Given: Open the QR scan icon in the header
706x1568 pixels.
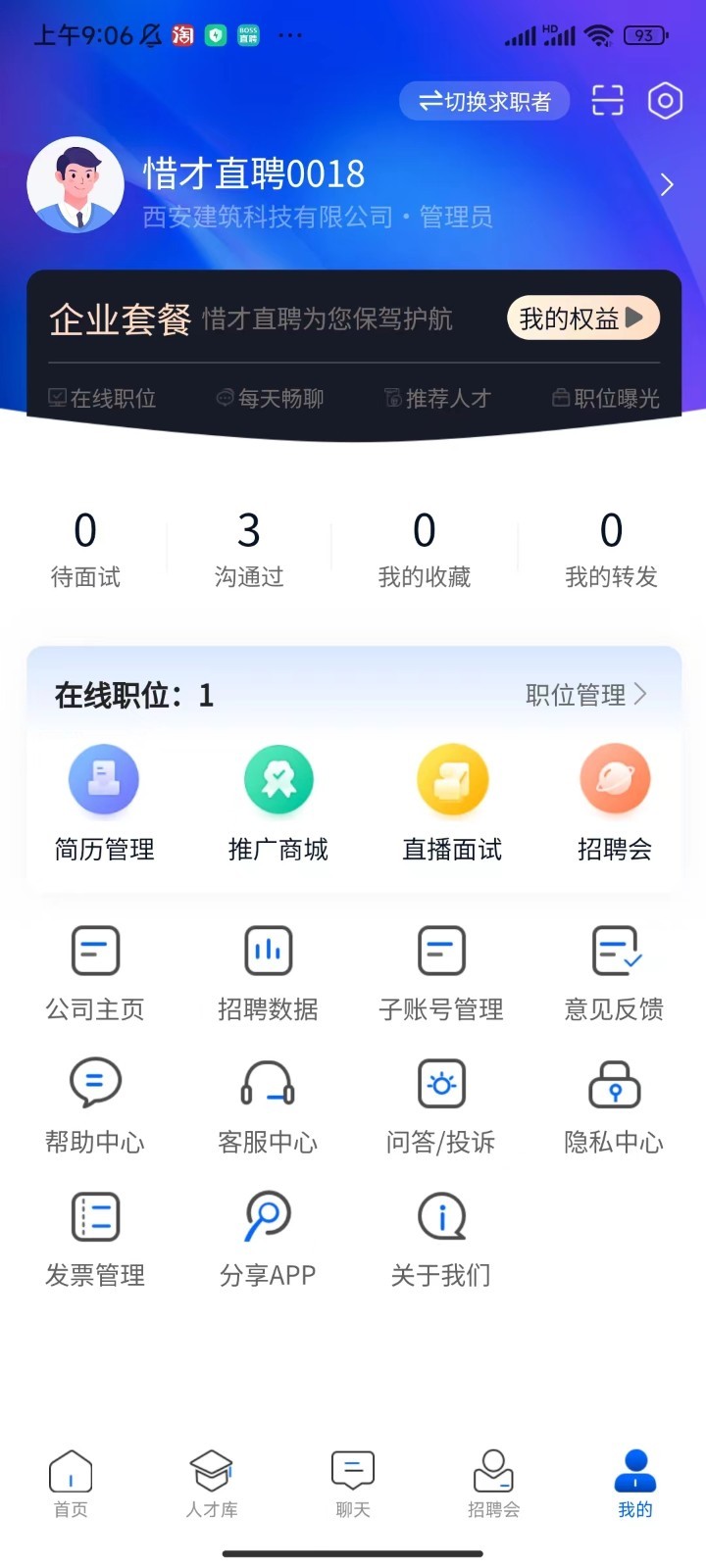Looking at the screenshot, I should [x=608, y=101].
